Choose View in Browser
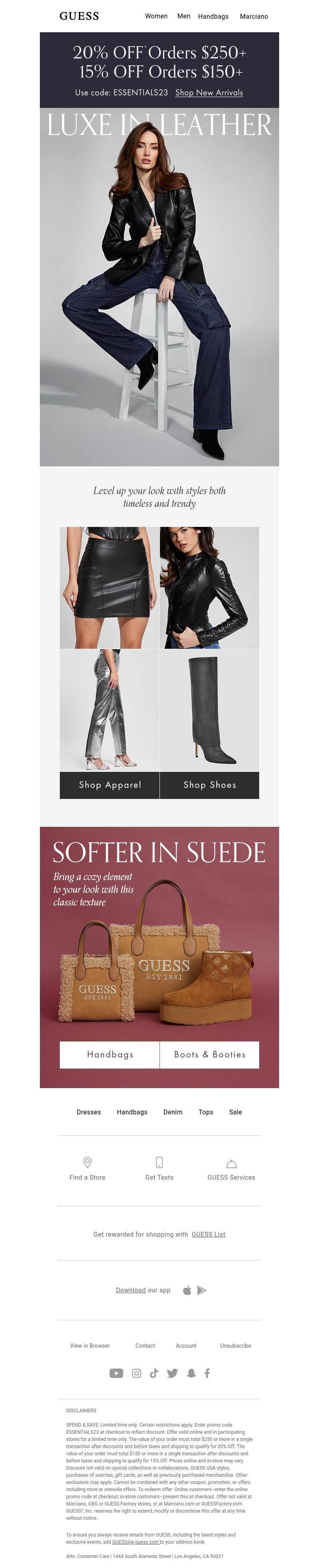319x1568 pixels. click(x=90, y=1346)
